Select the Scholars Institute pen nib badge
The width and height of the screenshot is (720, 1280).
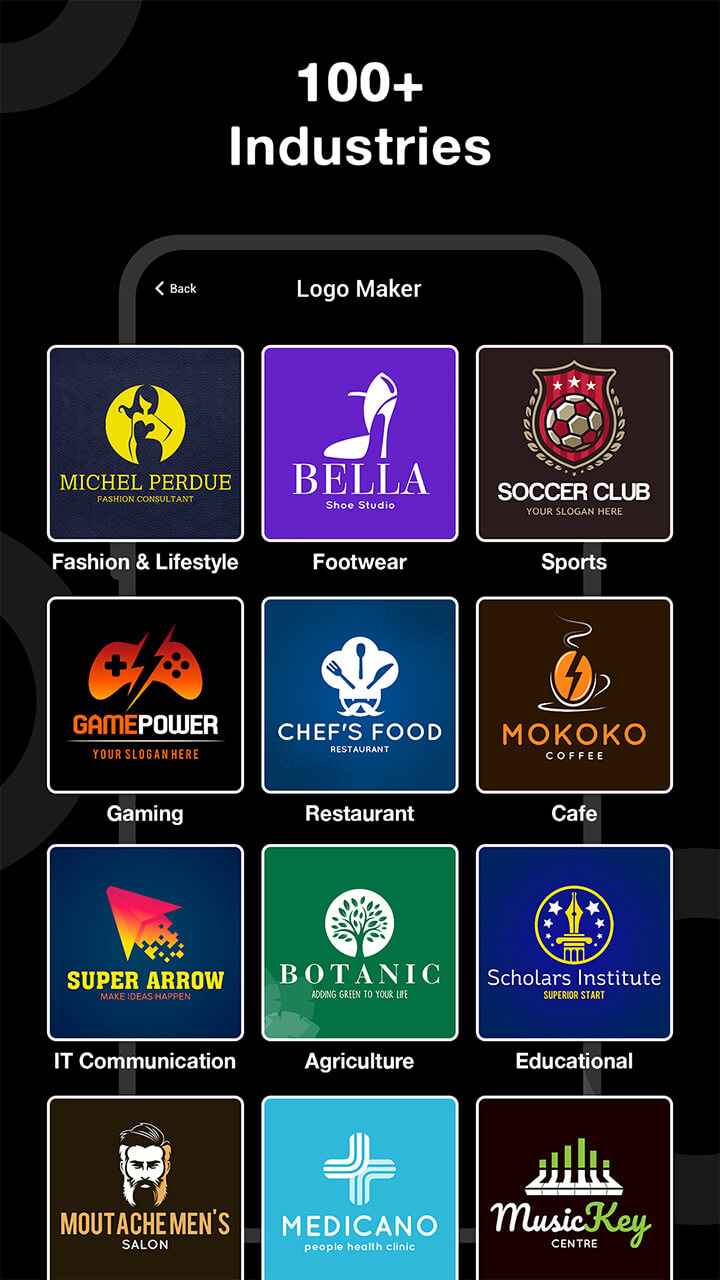click(x=575, y=940)
